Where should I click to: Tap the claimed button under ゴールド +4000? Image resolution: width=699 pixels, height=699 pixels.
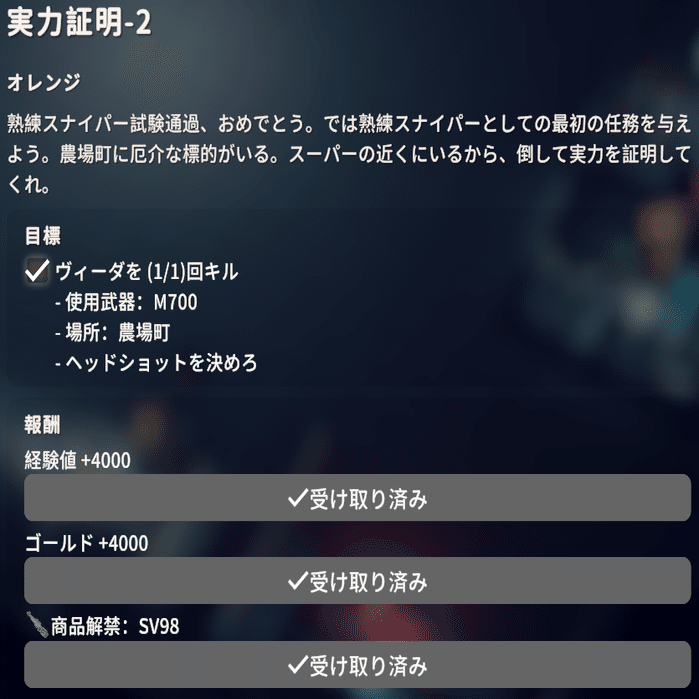click(357, 581)
